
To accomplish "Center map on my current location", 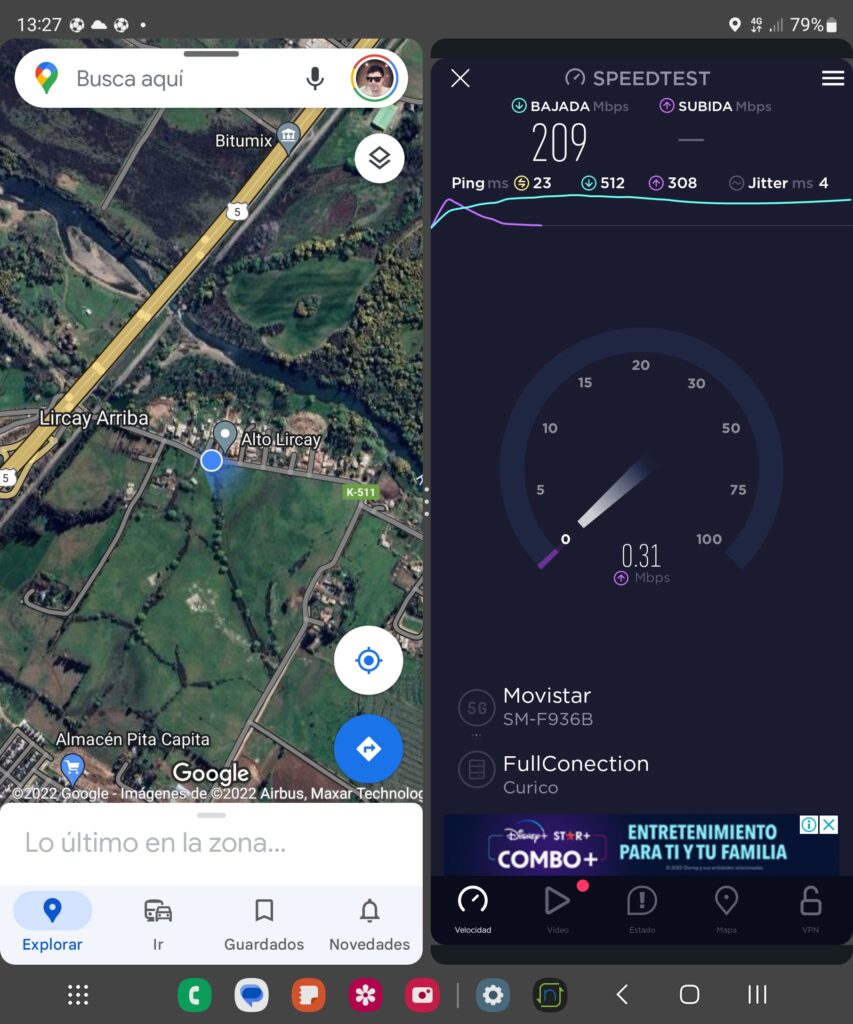I will (x=368, y=661).
